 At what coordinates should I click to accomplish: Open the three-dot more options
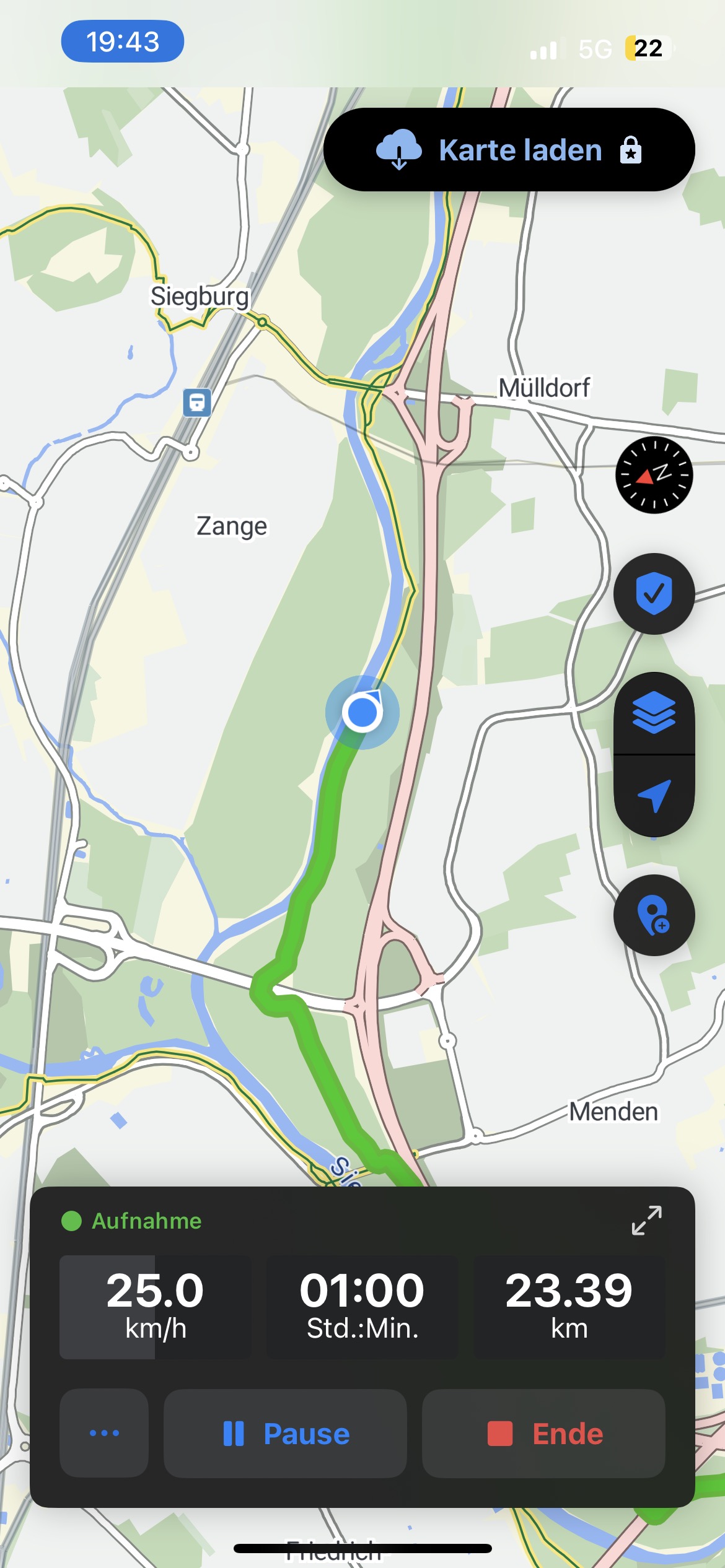pyautogui.click(x=104, y=1433)
